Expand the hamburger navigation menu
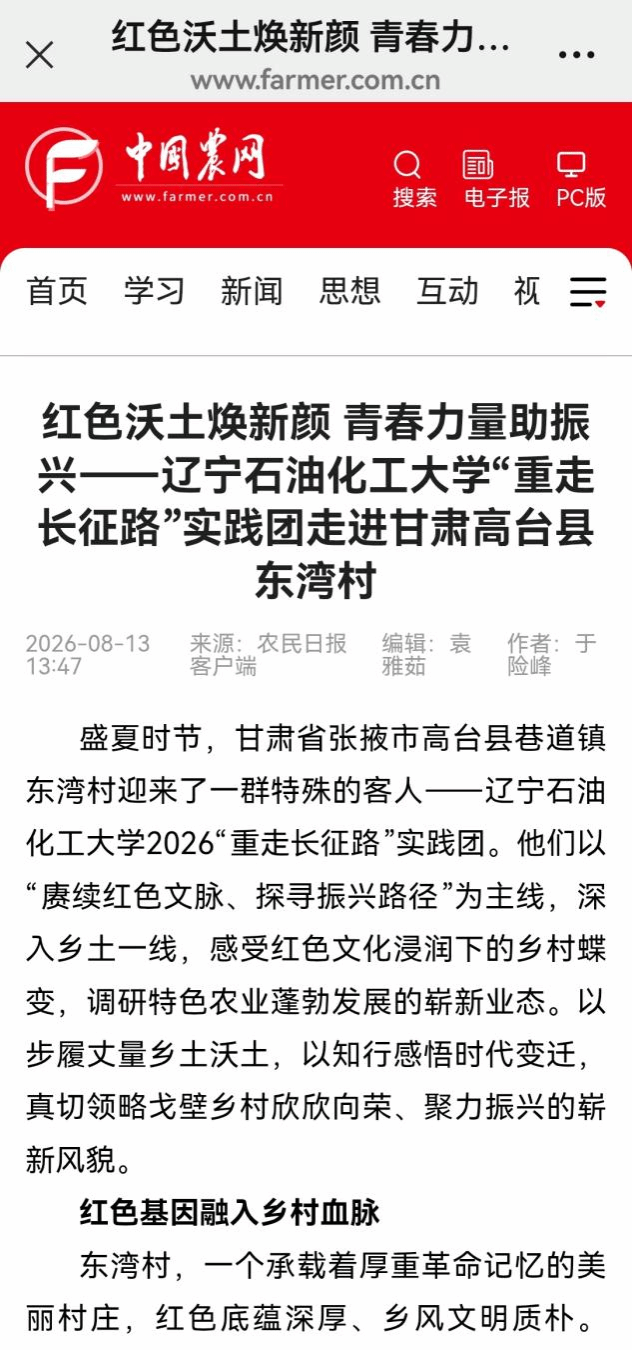 [588, 292]
